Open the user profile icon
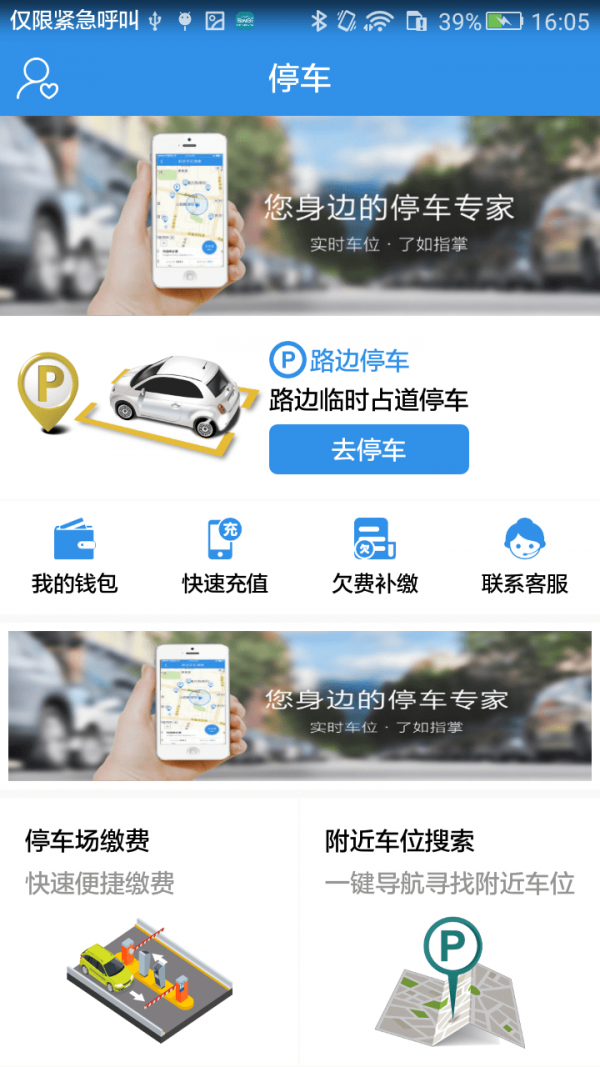This screenshot has height=1067, width=600. click(38, 78)
